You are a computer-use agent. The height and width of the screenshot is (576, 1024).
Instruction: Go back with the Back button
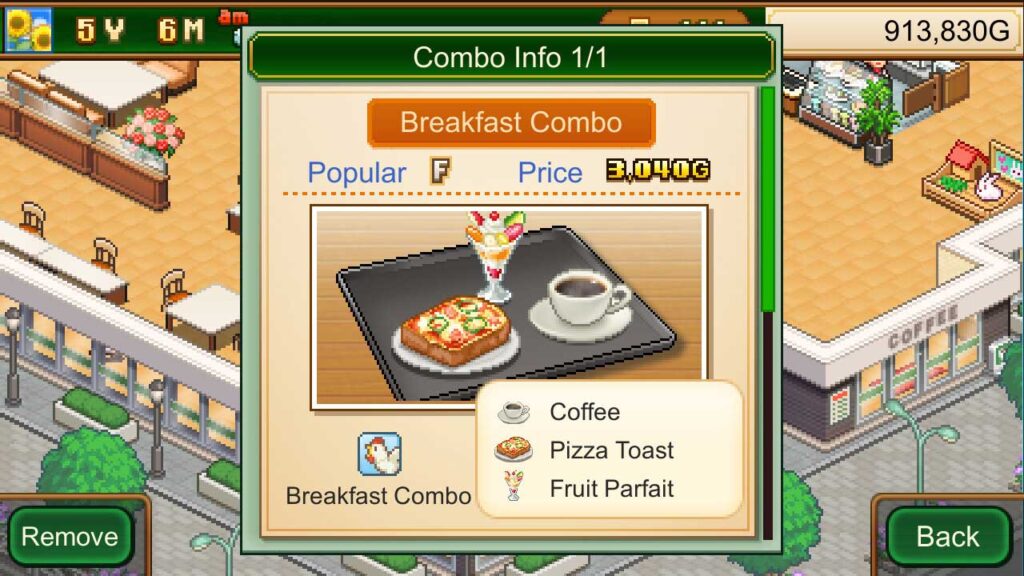[x=947, y=537]
